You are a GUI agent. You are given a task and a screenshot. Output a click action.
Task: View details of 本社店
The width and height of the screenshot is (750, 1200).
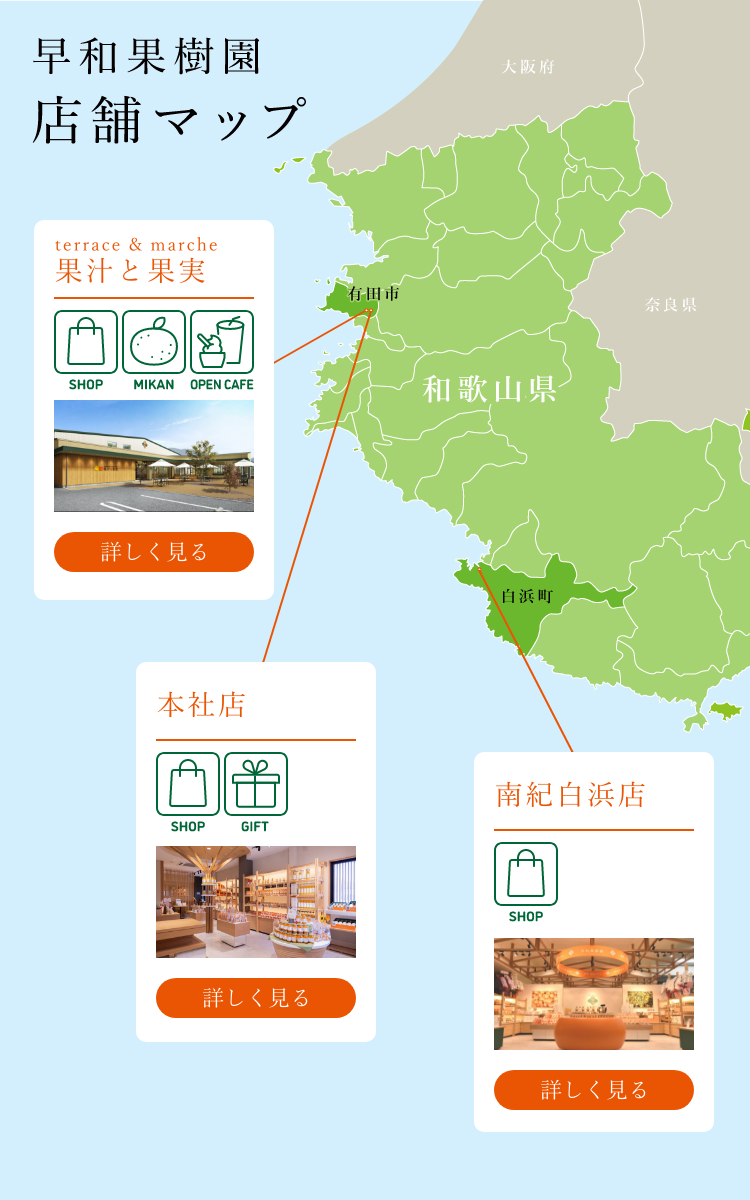coord(256,998)
